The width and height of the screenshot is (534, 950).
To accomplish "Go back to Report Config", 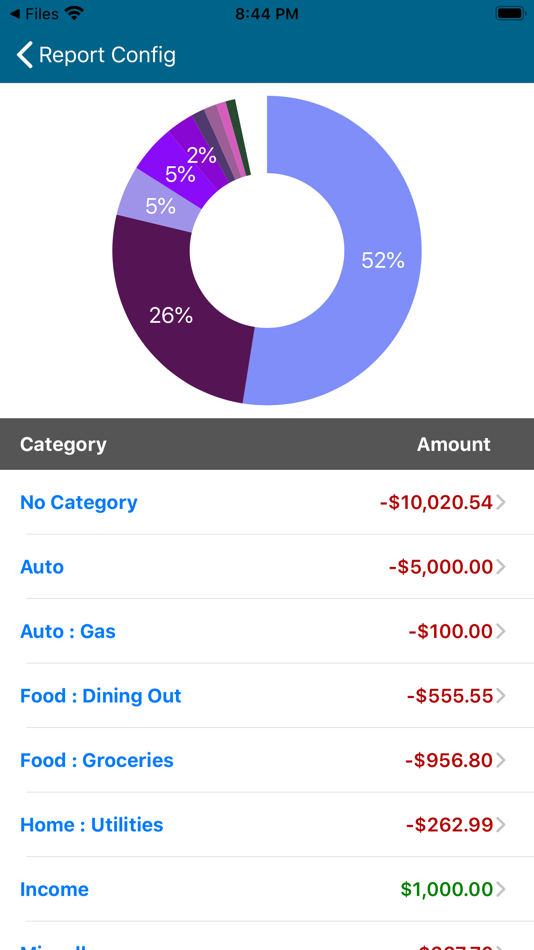I will pyautogui.click(x=96, y=55).
